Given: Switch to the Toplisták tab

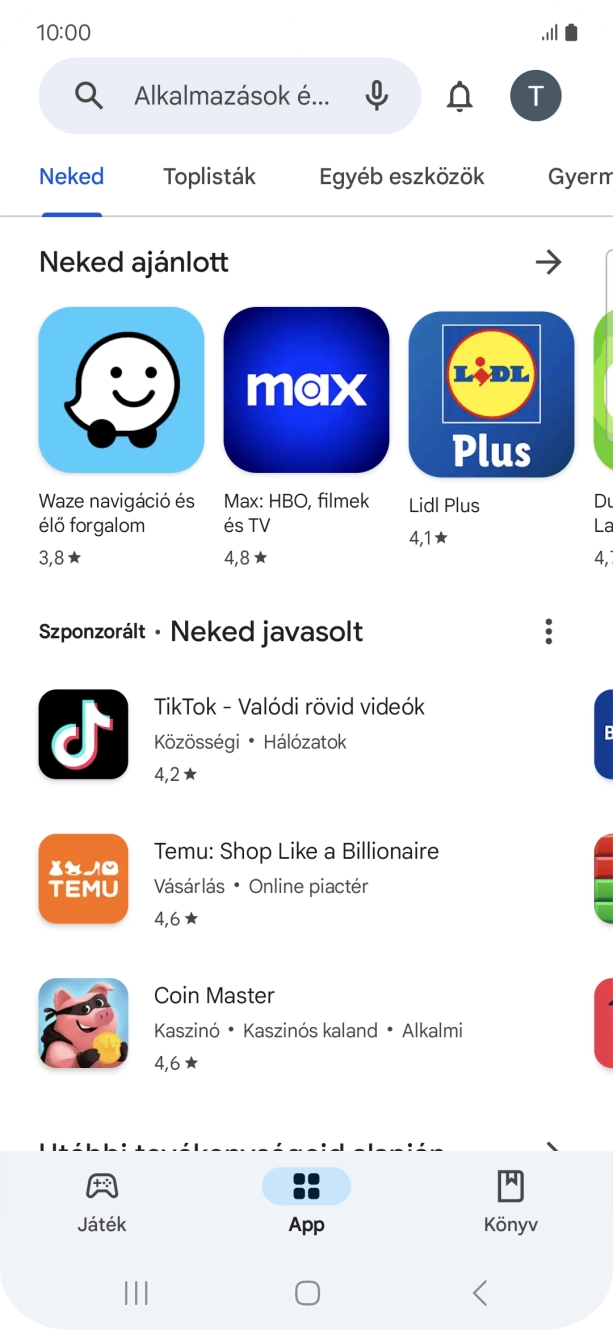Looking at the screenshot, I should [x=209, y=177].
